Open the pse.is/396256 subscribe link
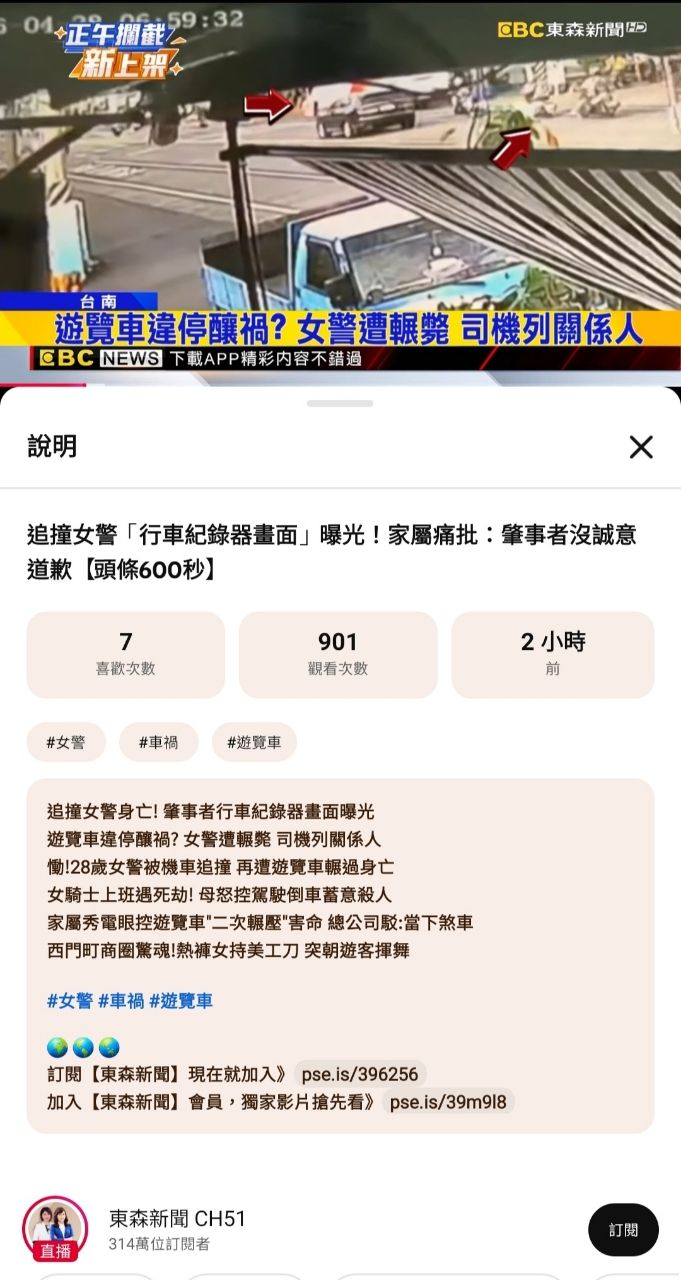This screenshot has height=1280, width=681. point(360,1074)
